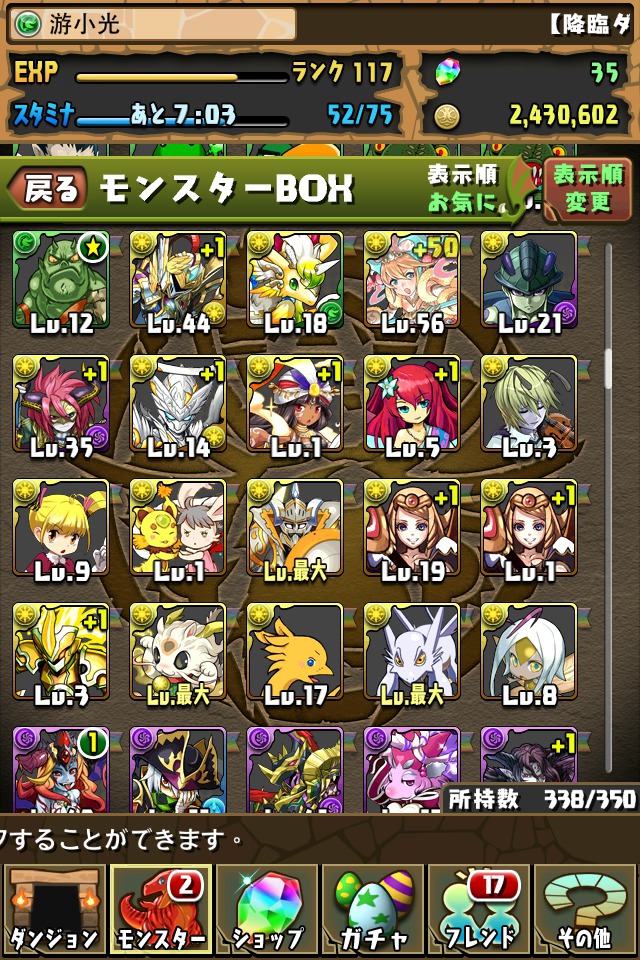
Task: Open the Lv.35 pink-haired monster
Action: point(61,405)
